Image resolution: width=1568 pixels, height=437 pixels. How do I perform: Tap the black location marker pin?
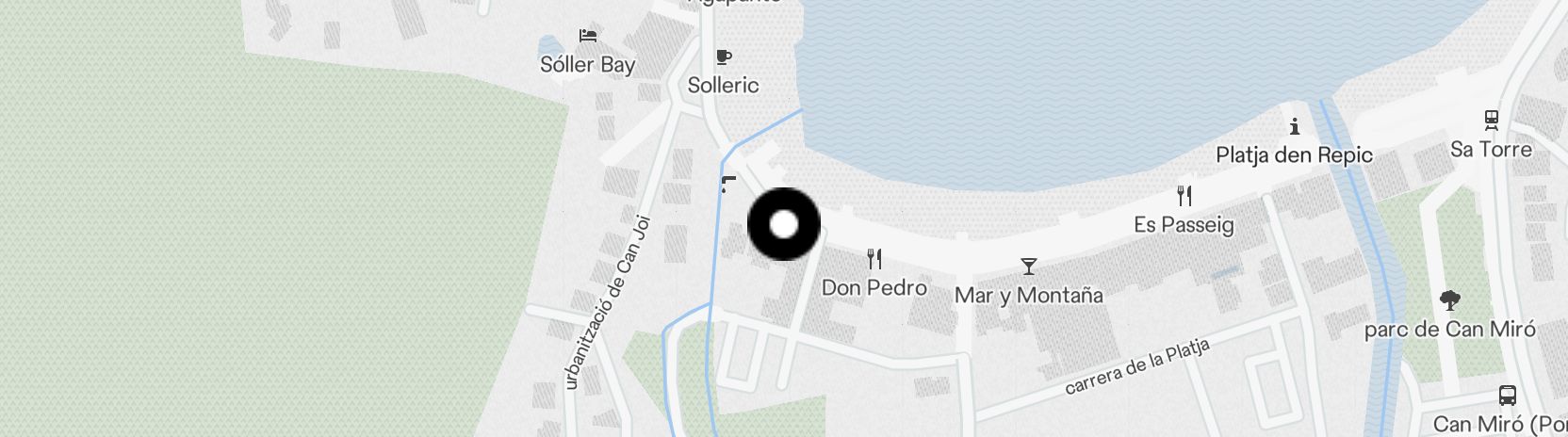(x=784, y=225)
